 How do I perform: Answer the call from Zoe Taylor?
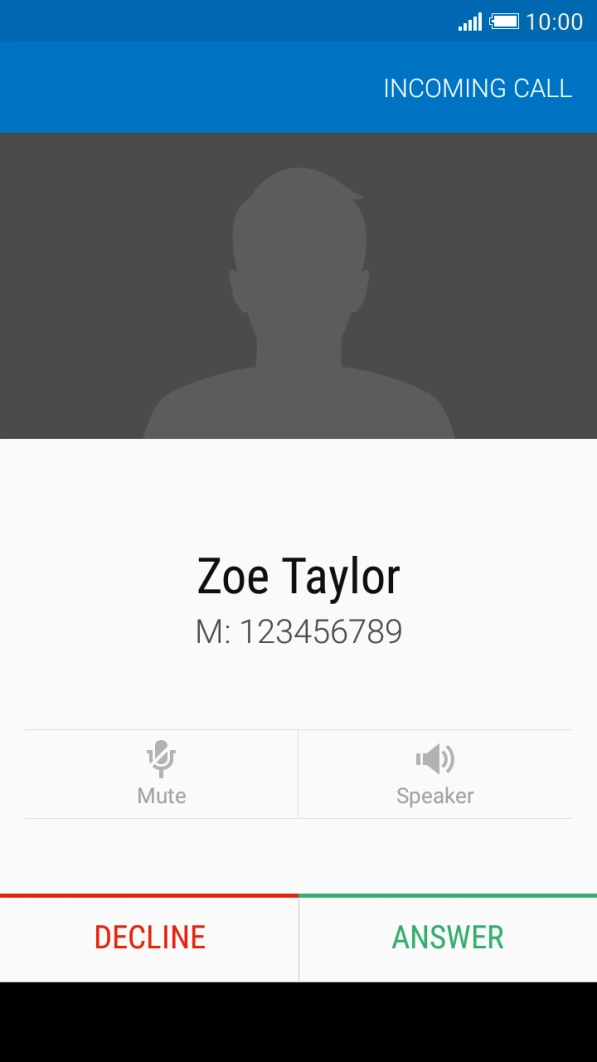448,938
